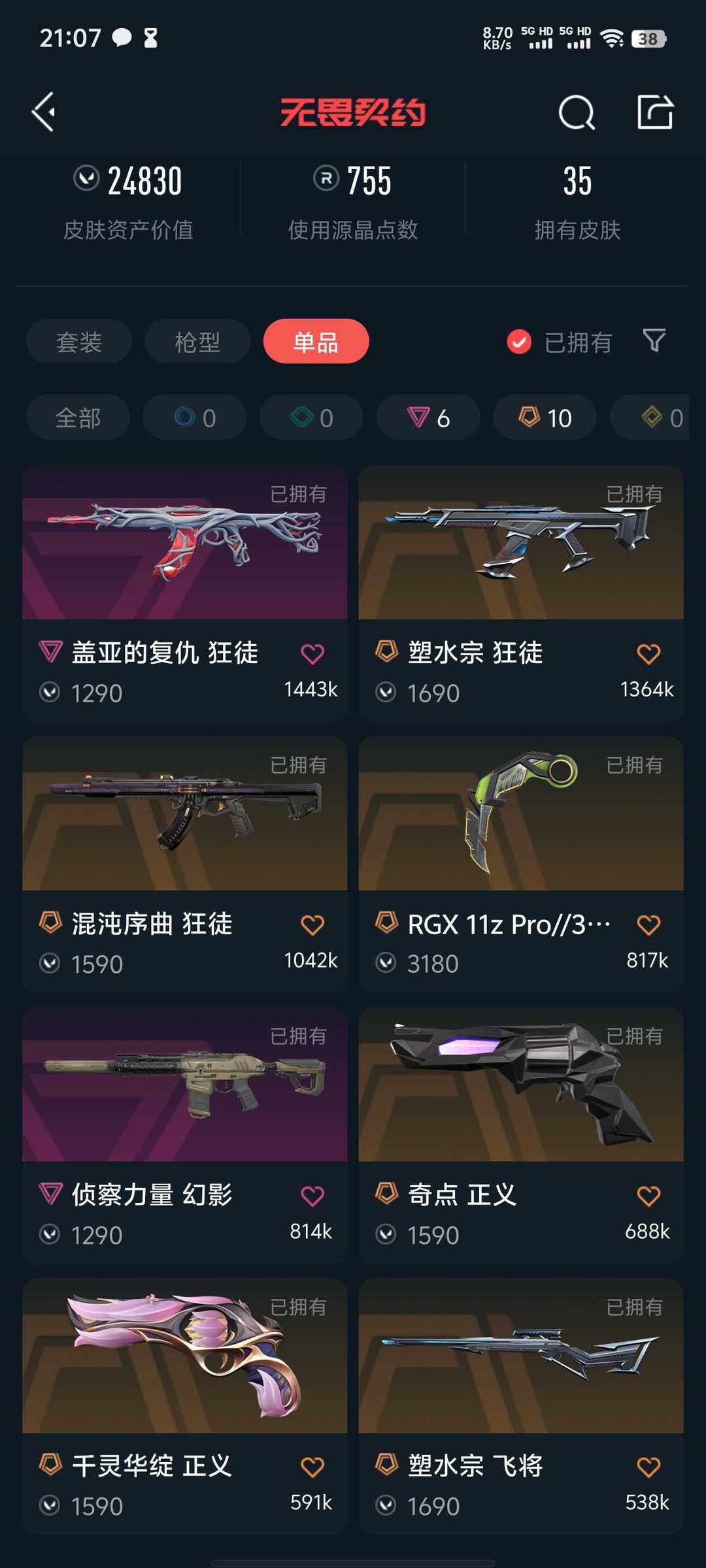The height and width of the screenshot is (1568, 706).
Task: Like the 千灵华绽 正义 skin
Action: point(312,1467)
